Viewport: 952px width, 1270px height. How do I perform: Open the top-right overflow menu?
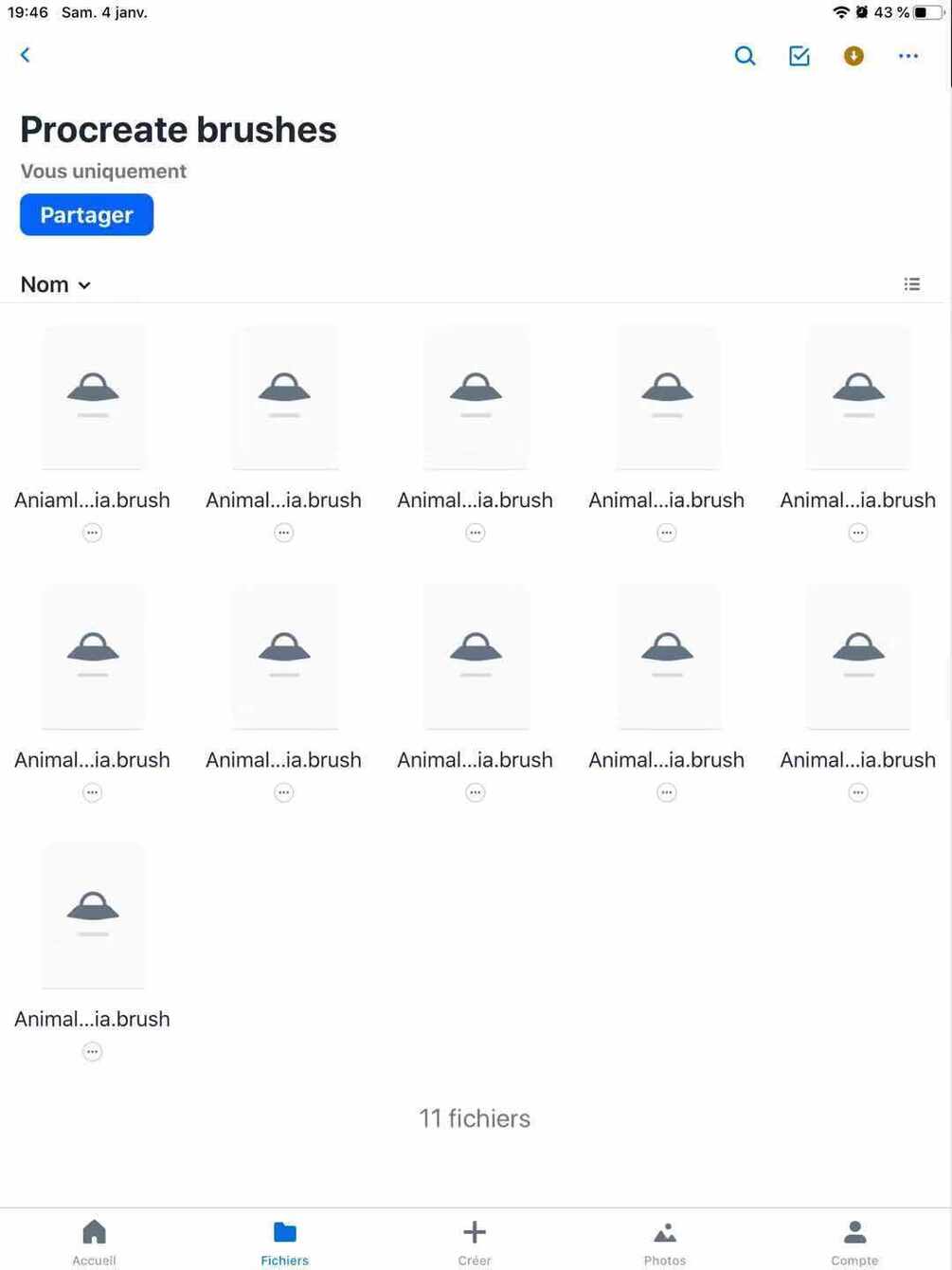[x=907, y=56]
